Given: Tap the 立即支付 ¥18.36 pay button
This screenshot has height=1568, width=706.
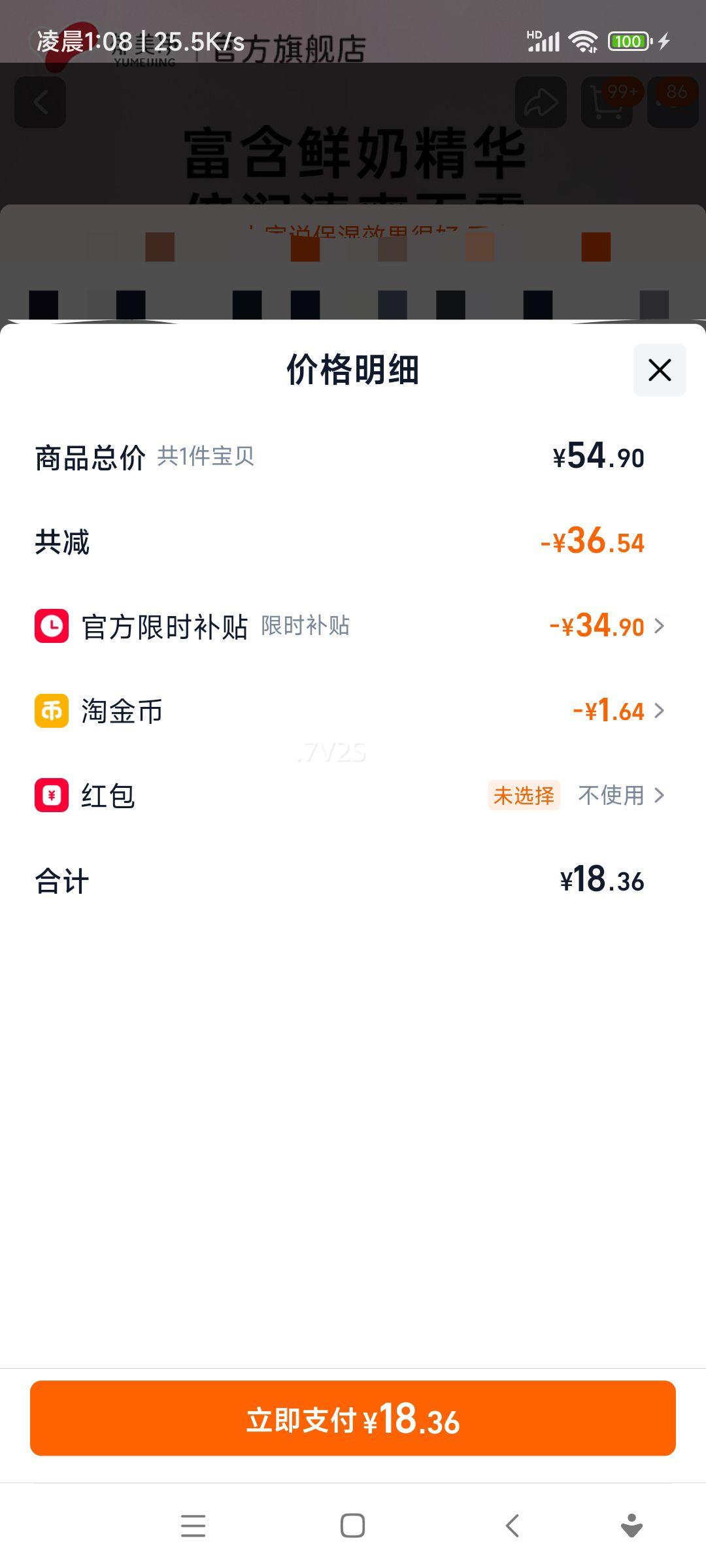Looking at the screenshot, I should pos(353,1419).
